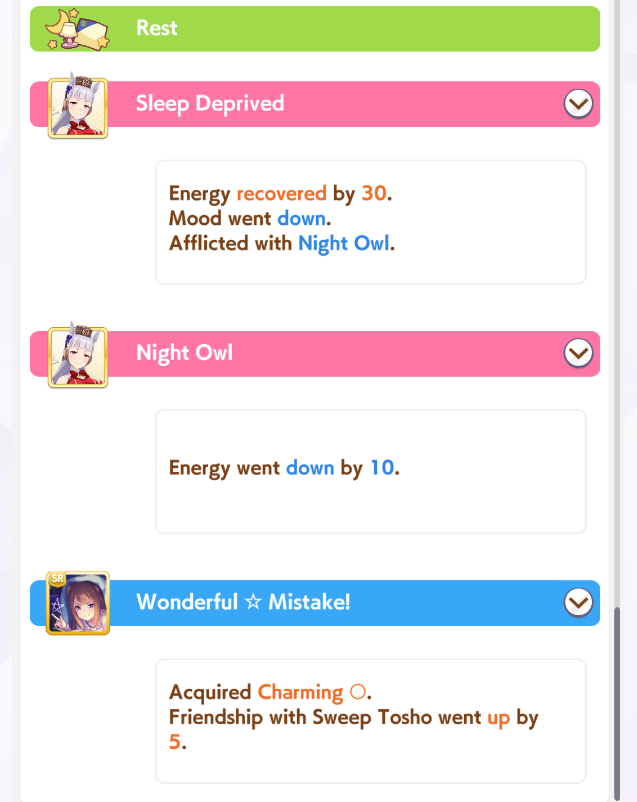The width and height of the screenshot is (637, 802).
Task: Collapse the Wonderful ☆ Mistake! event section
Action: [x=578, y=603]
